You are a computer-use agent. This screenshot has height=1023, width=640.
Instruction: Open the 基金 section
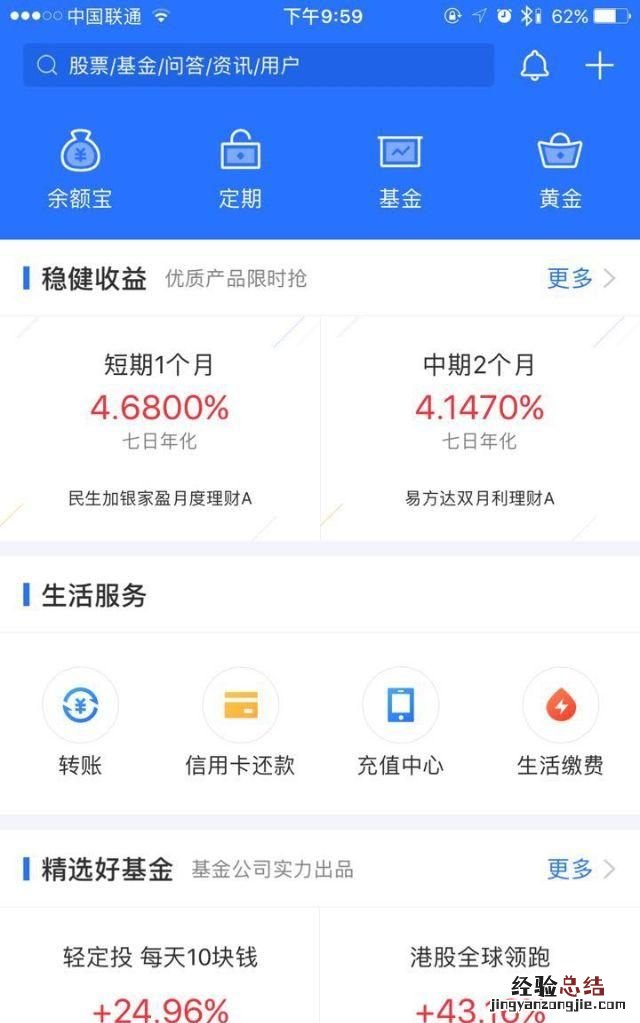point(400,170)
